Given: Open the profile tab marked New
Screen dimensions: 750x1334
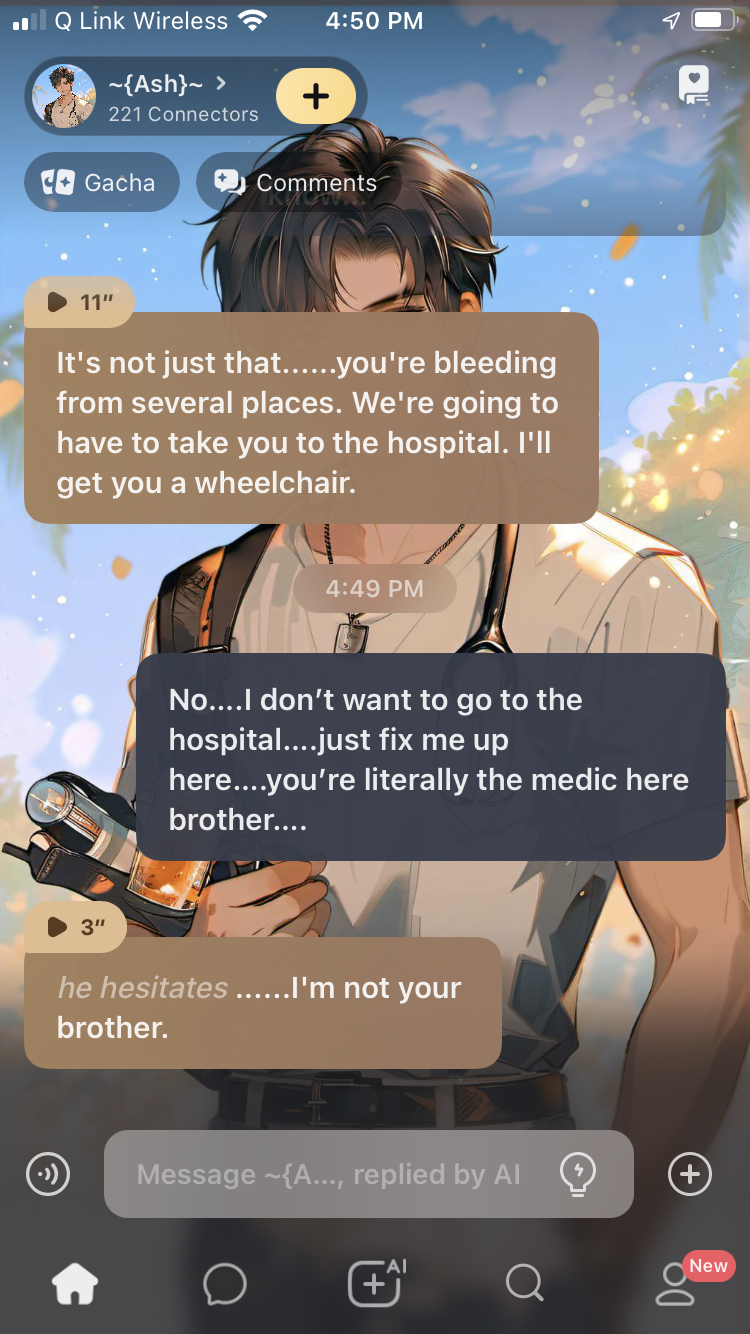Looking at the screenshot, I should coord(676,1283).
